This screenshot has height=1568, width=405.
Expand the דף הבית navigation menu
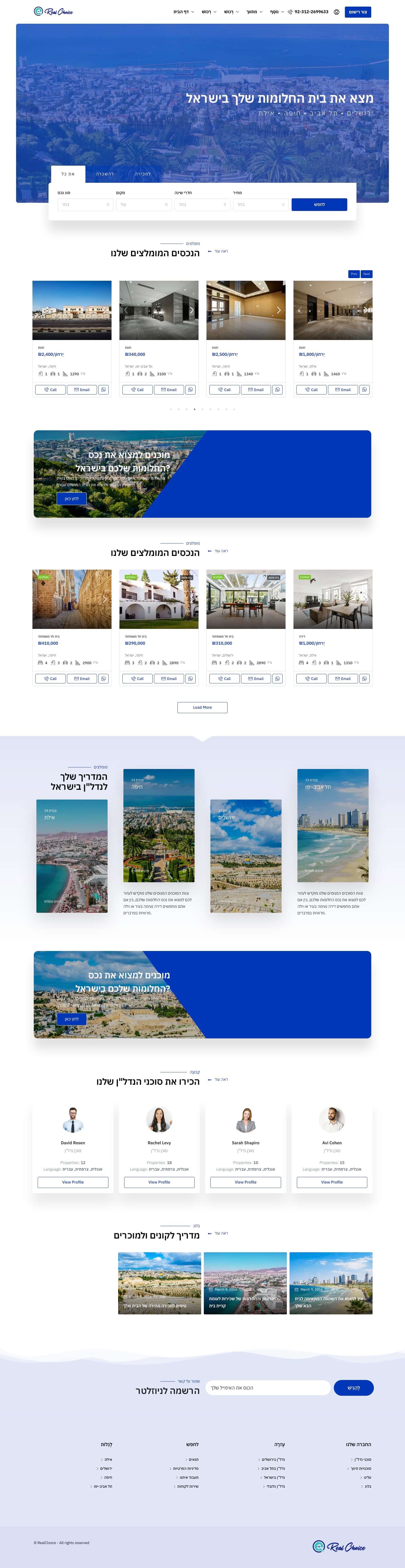pos(183,12)
